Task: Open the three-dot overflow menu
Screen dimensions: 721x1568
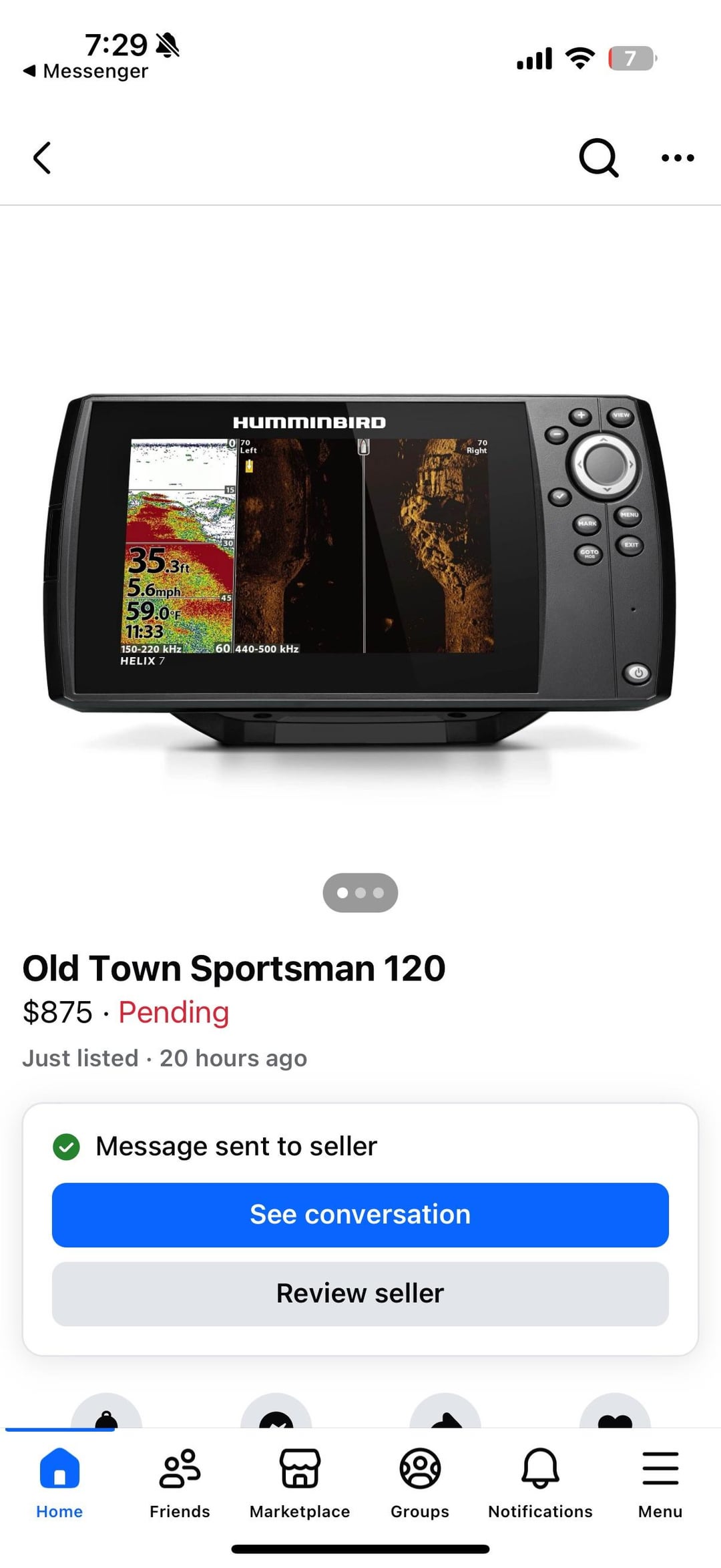Action: click(677, 158)
